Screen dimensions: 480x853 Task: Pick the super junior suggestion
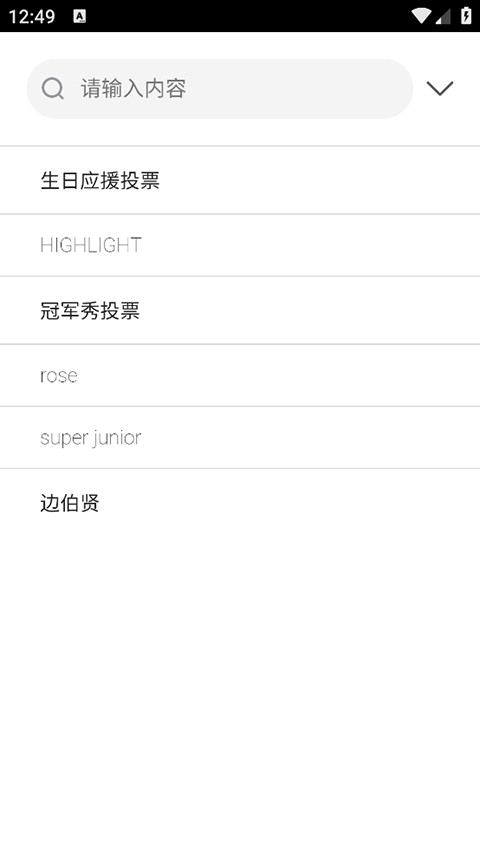[x=240, y=437]
